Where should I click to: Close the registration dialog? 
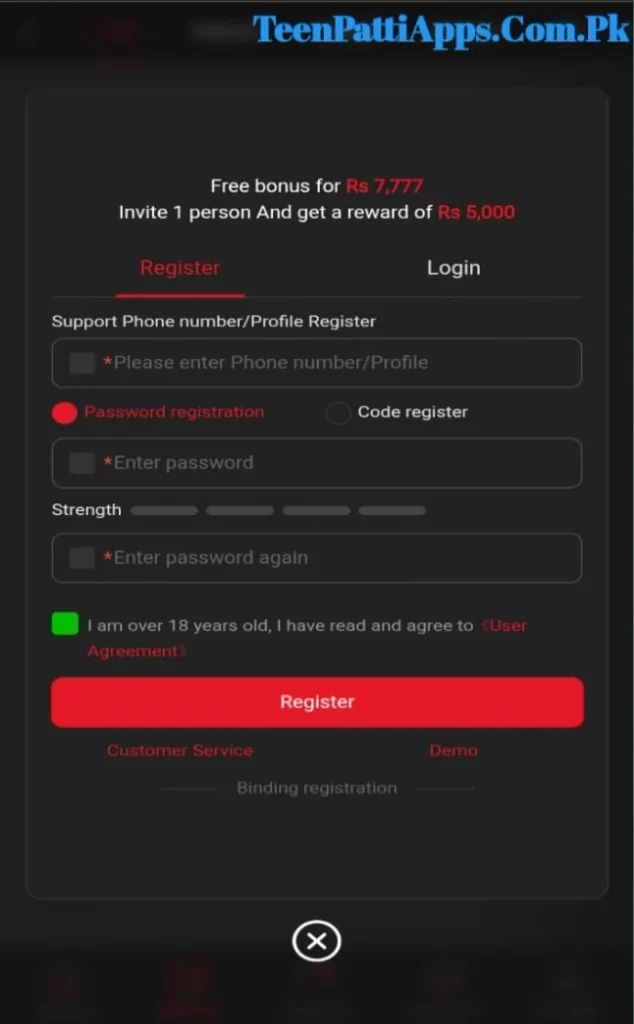[317, 941]
